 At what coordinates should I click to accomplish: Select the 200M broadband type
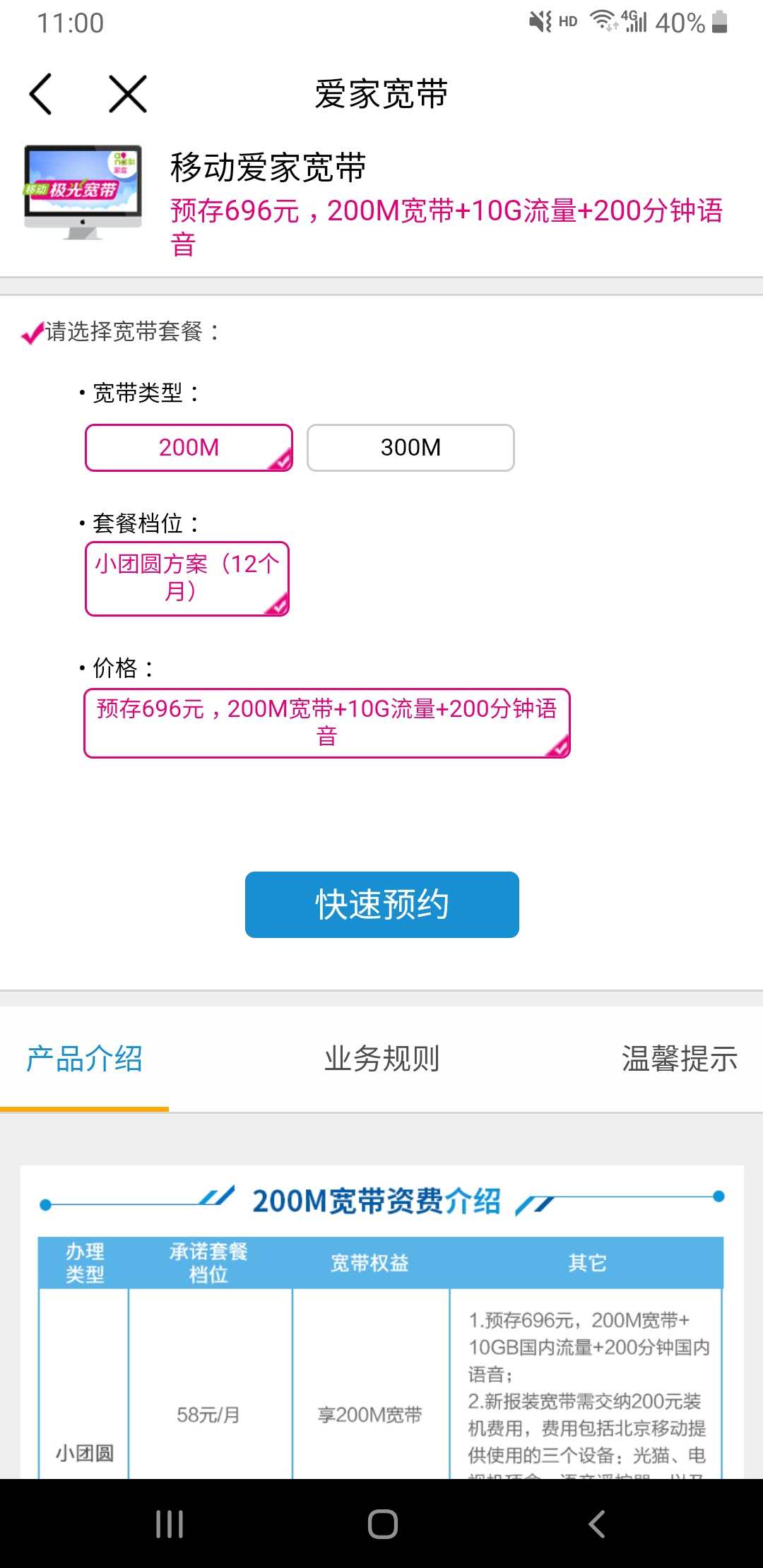(188, 447)
